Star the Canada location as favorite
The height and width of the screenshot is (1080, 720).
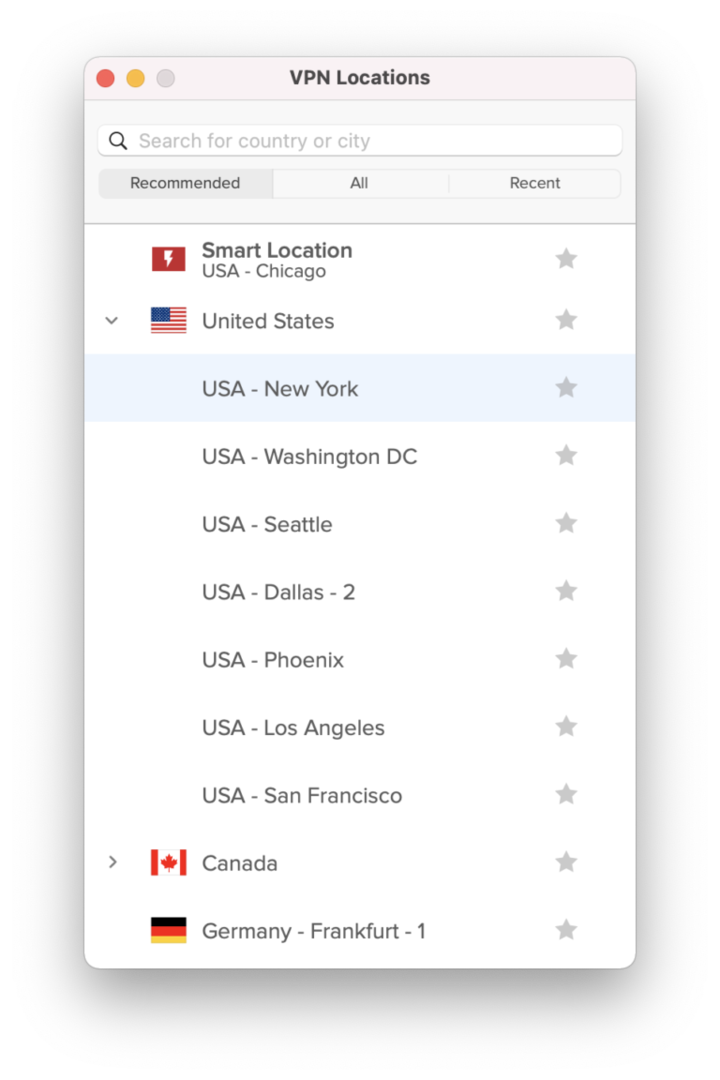[x=566, y=862]
